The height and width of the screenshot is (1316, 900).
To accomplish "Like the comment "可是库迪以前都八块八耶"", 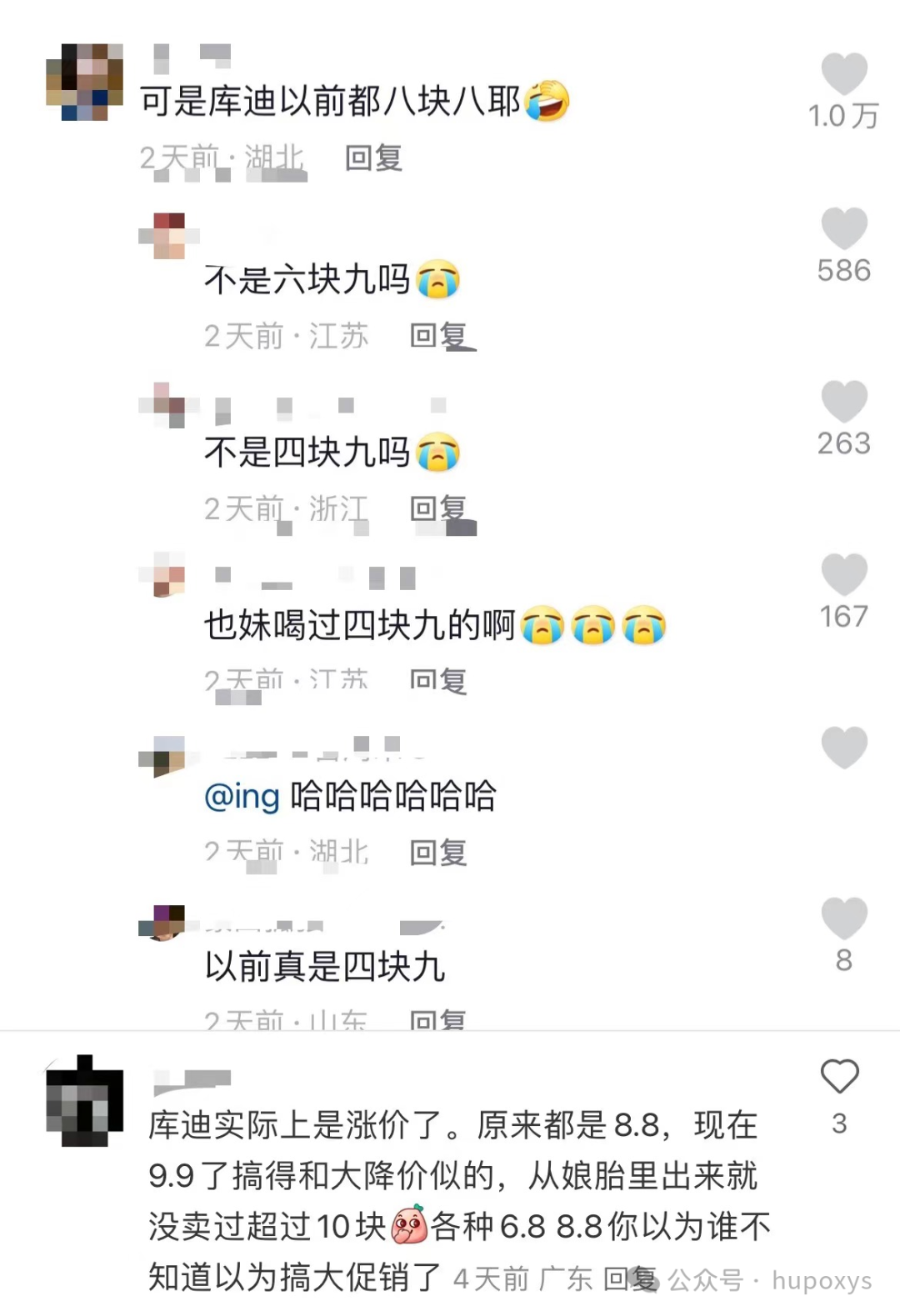I will (x=843, y=74).
